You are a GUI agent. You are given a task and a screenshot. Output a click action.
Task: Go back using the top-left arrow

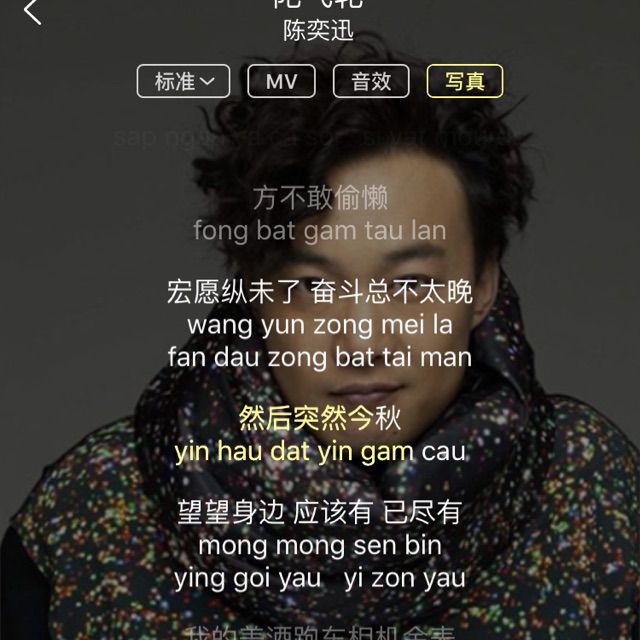32,12
